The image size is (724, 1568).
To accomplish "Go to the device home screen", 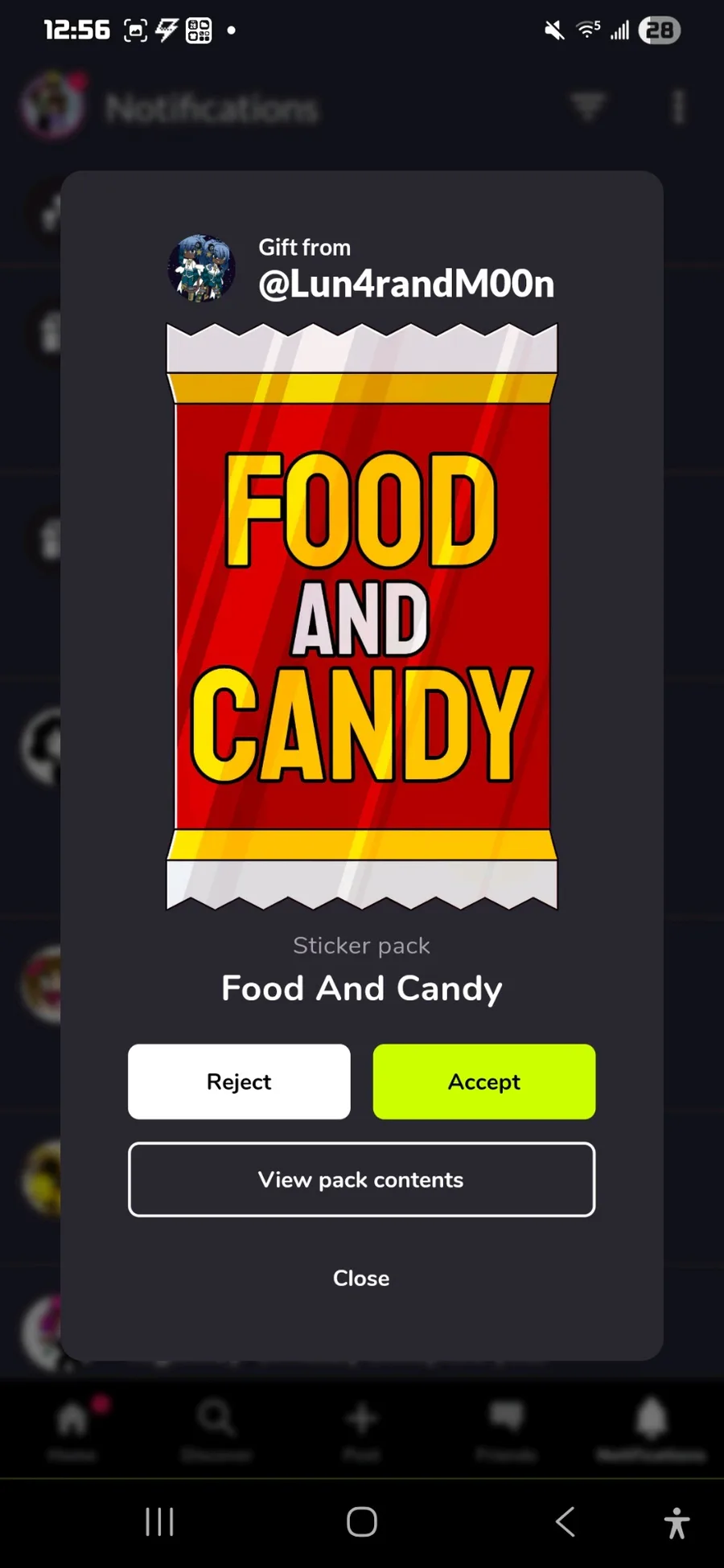I will click(362, 1521).
